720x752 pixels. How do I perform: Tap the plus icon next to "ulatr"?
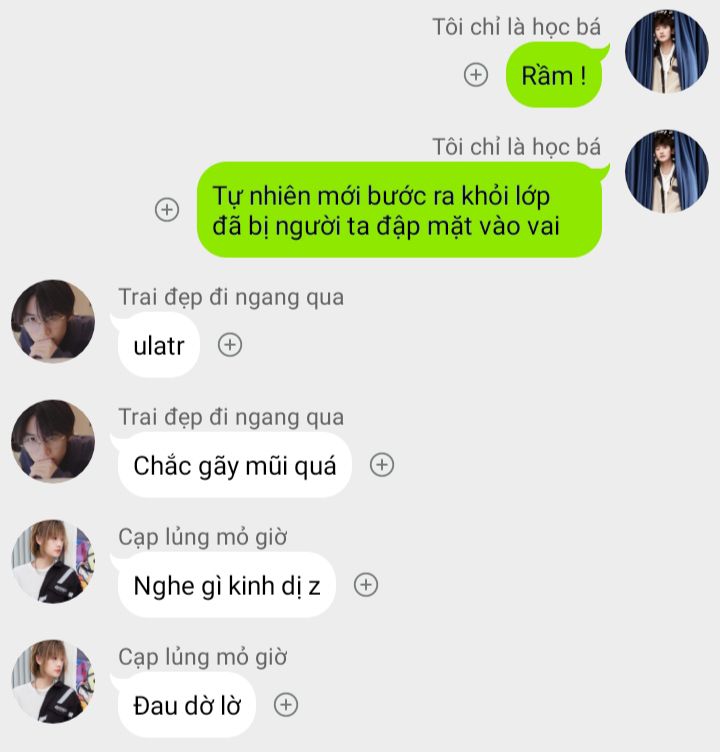click(x=230, y=345)
